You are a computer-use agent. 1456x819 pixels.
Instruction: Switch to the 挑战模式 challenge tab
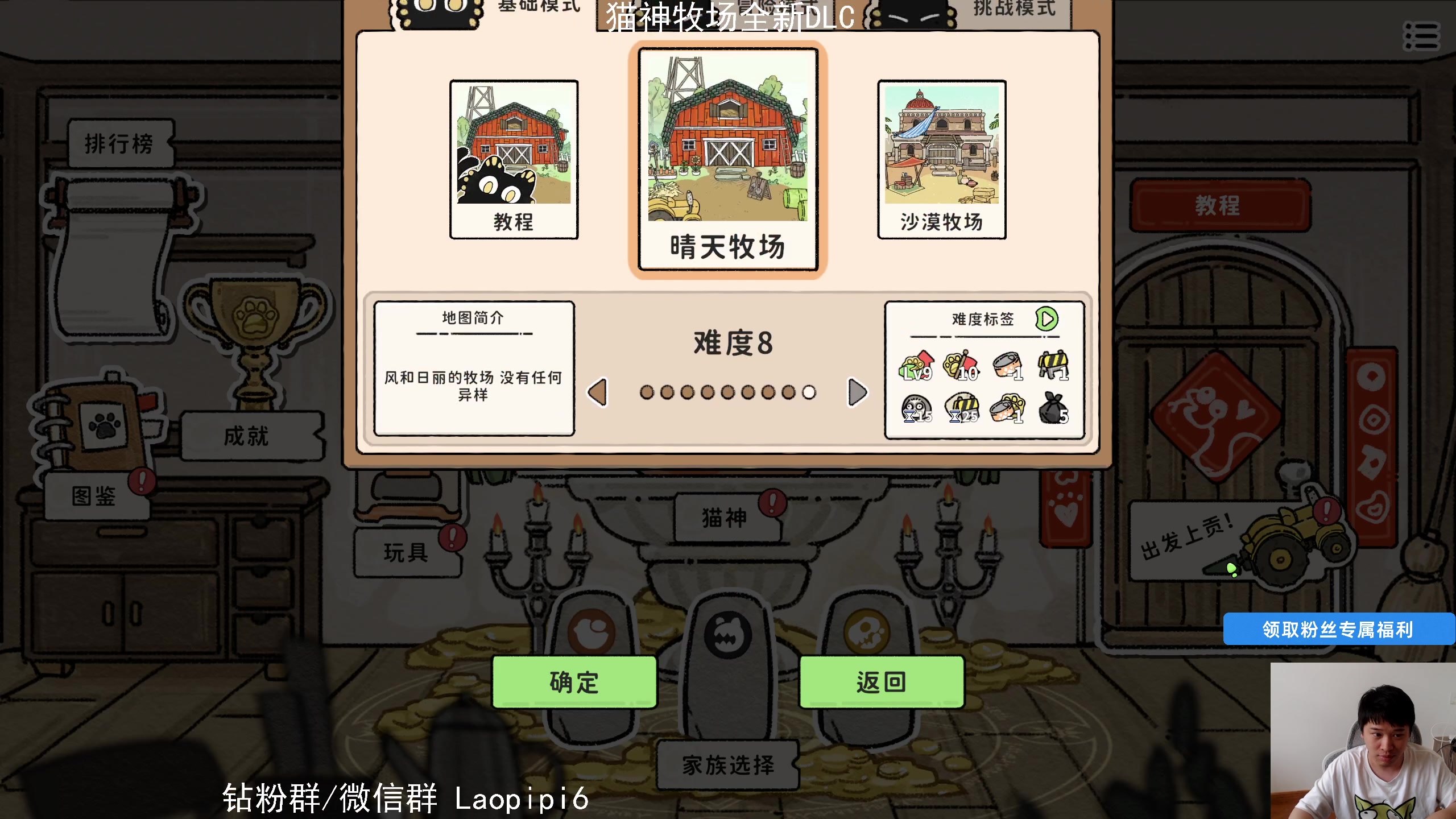coord(1012,9)
